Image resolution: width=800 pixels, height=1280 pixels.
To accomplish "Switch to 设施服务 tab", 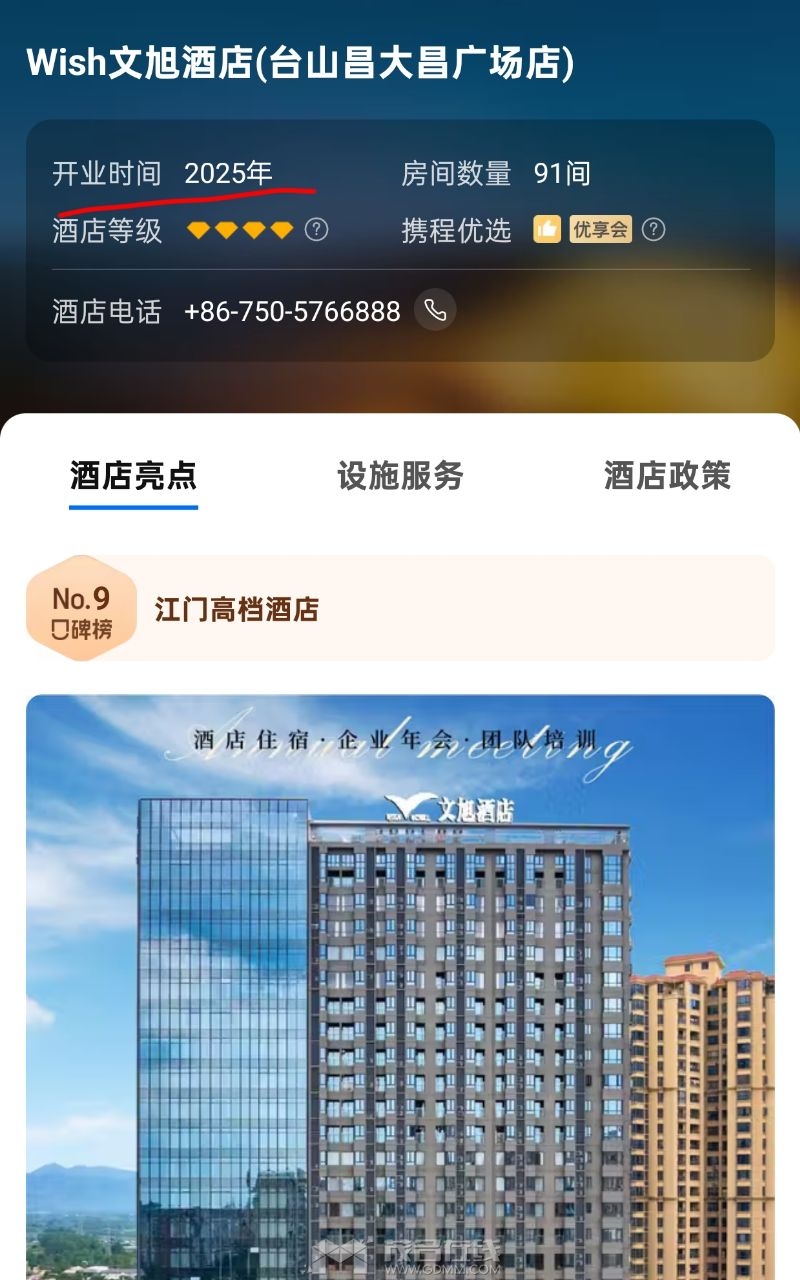I will tap(400, 476).
